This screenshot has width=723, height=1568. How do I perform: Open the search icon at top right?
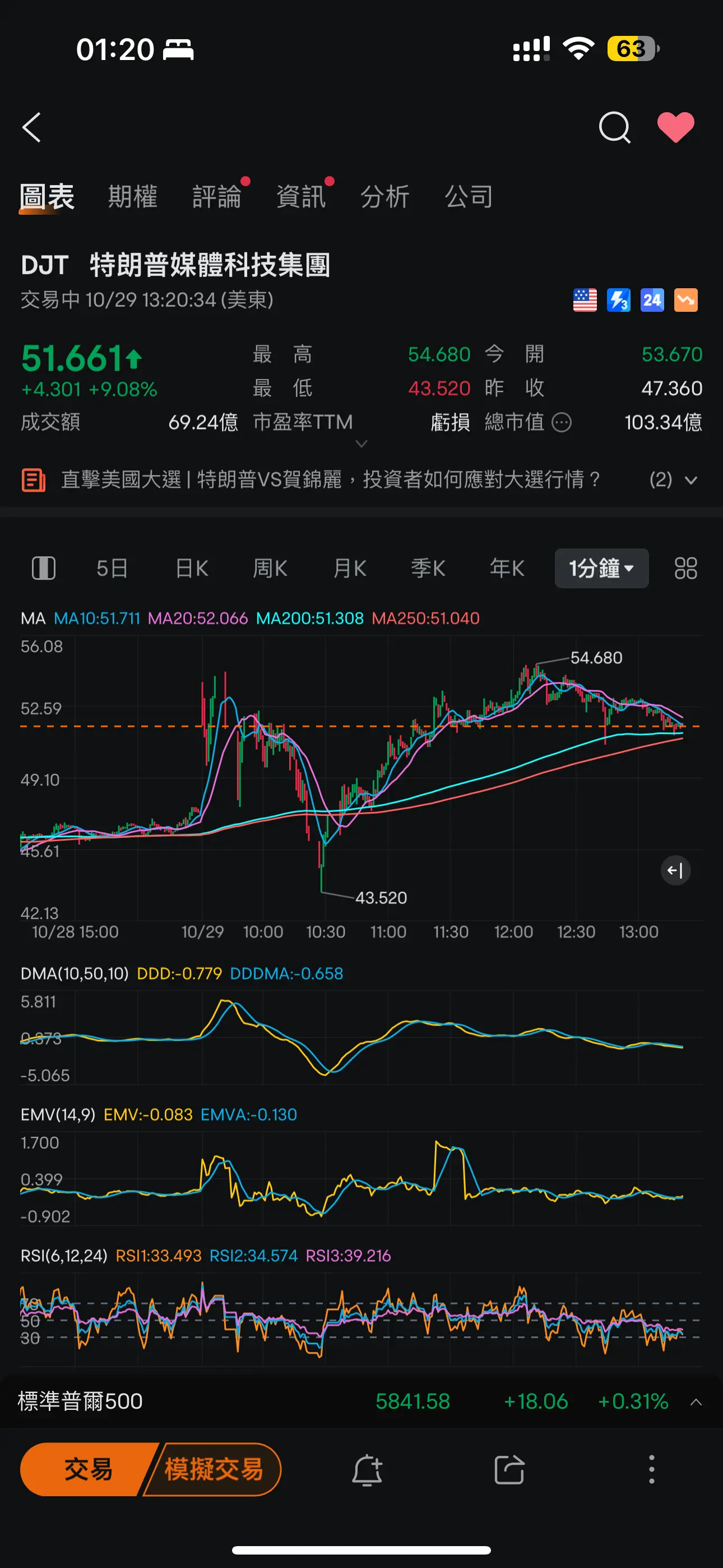click(x=615, y=128)
